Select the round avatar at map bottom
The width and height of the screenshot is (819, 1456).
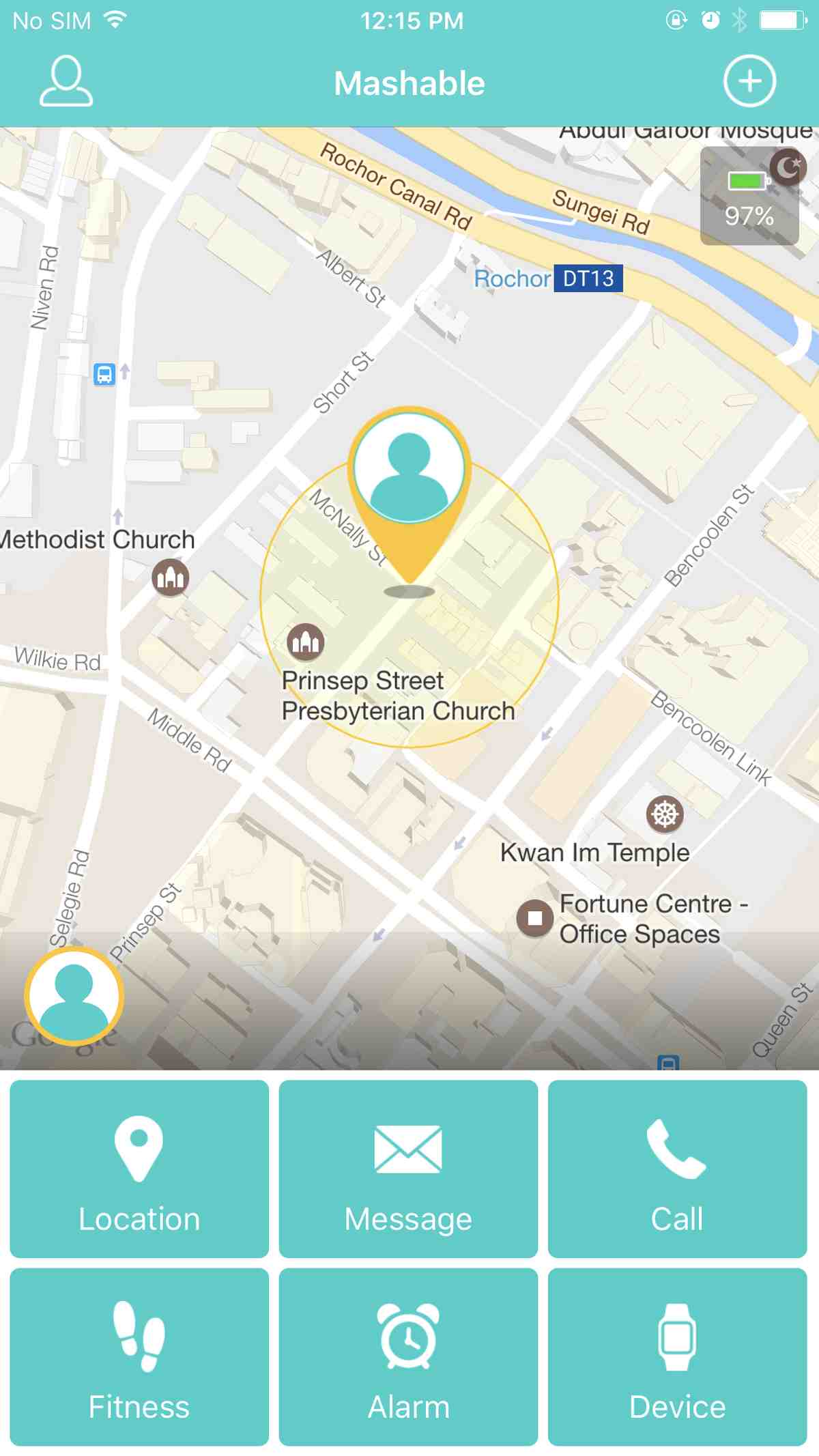click(74, 996)
